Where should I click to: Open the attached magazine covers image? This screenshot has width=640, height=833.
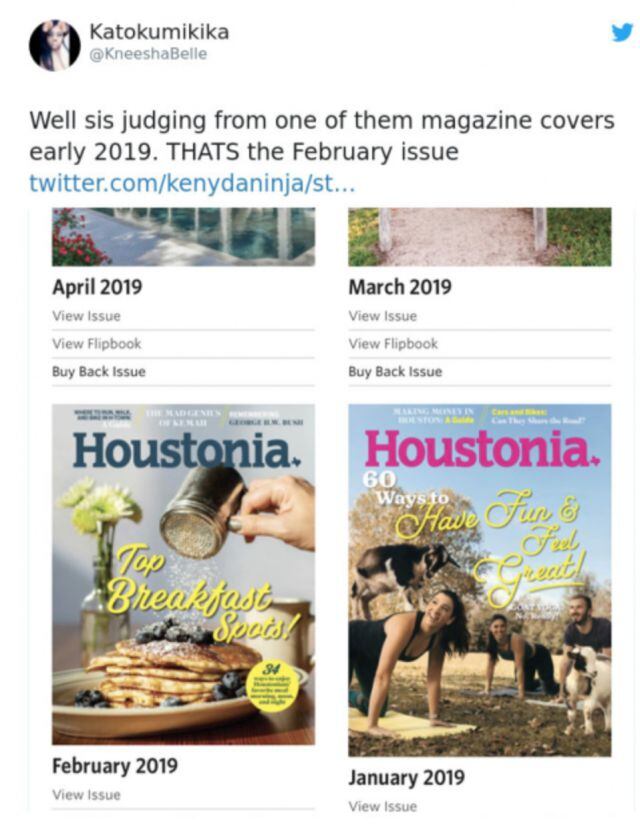point(330,510)
